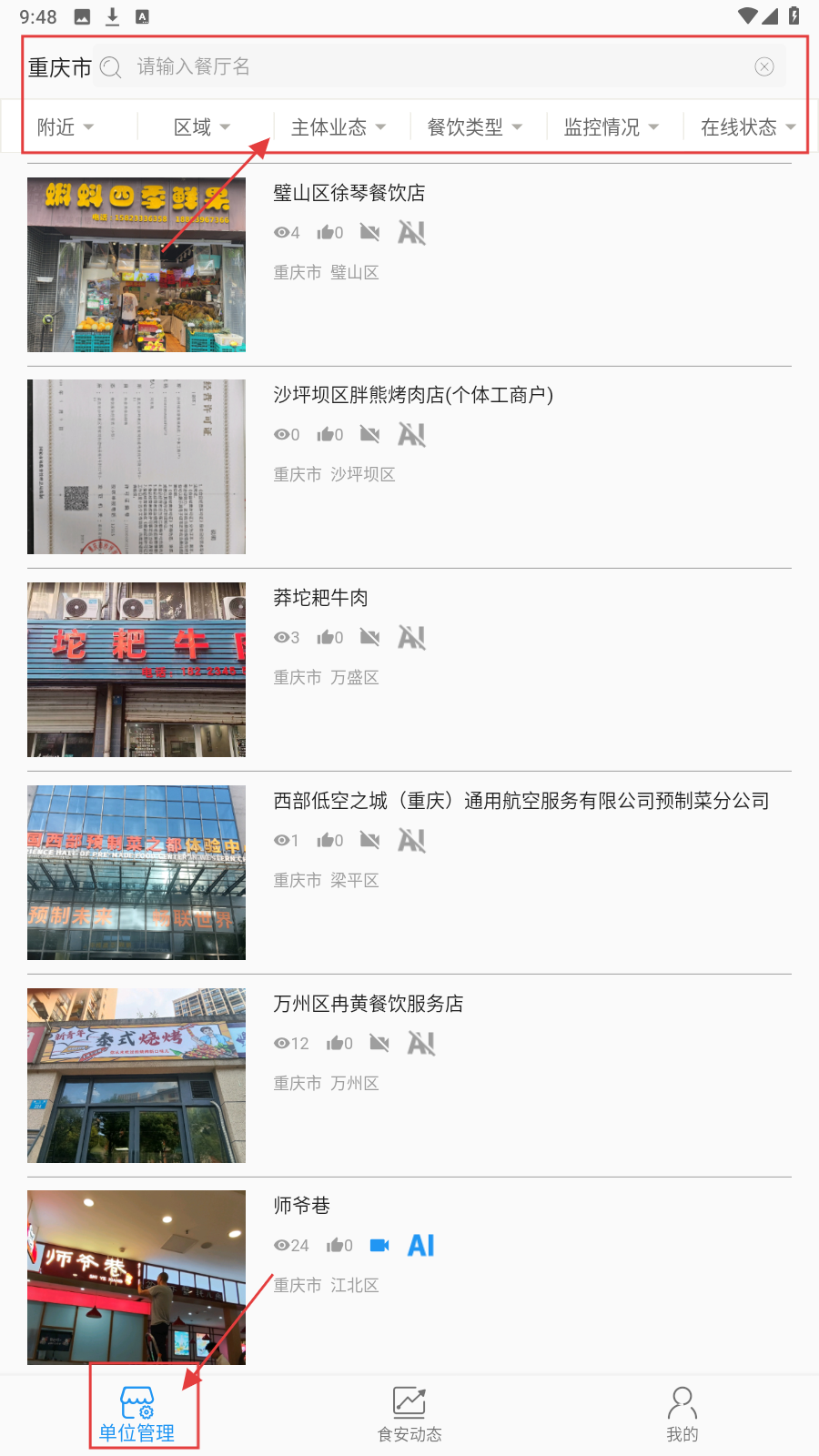Expand the 主体业态 dropdown
819x1456 pixels.
339,127
